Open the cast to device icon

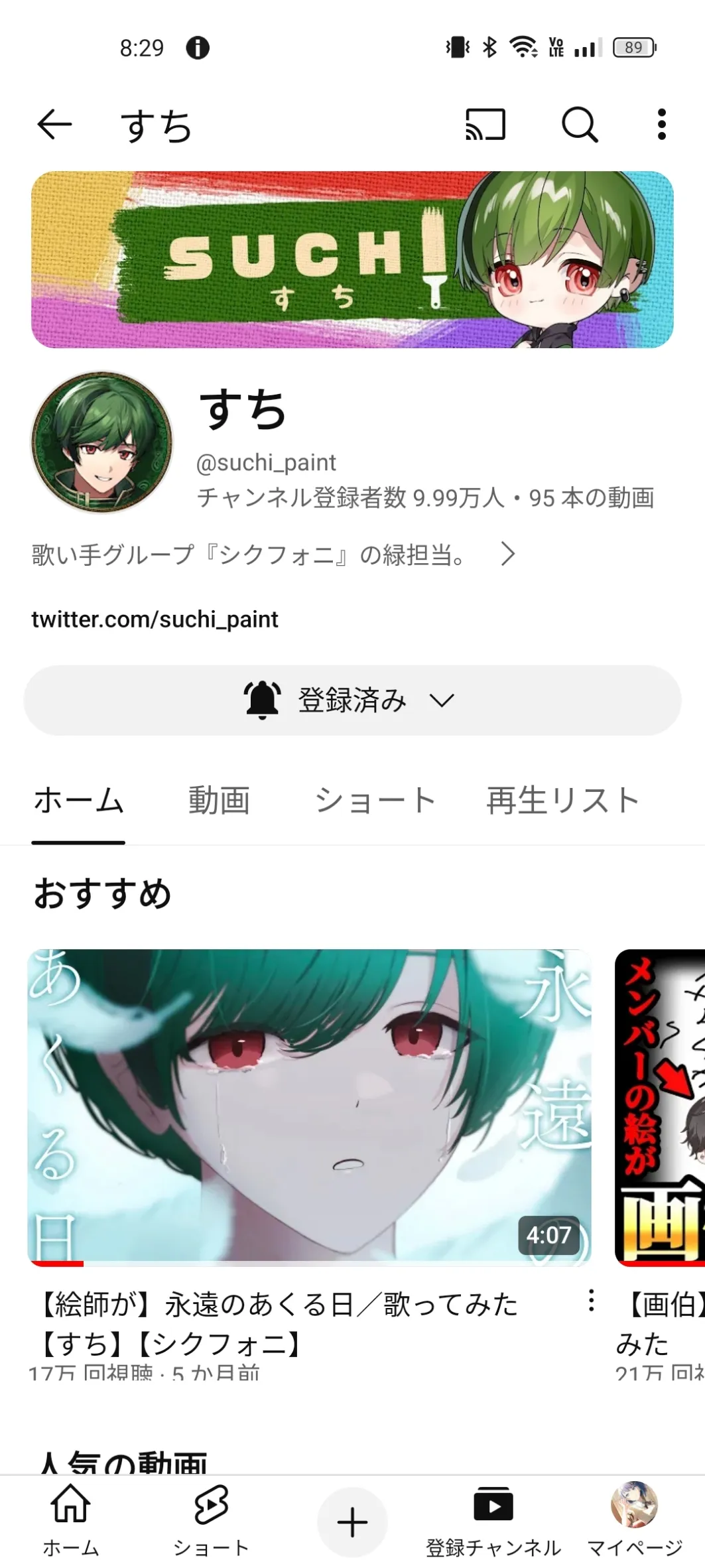pos(485,124)
